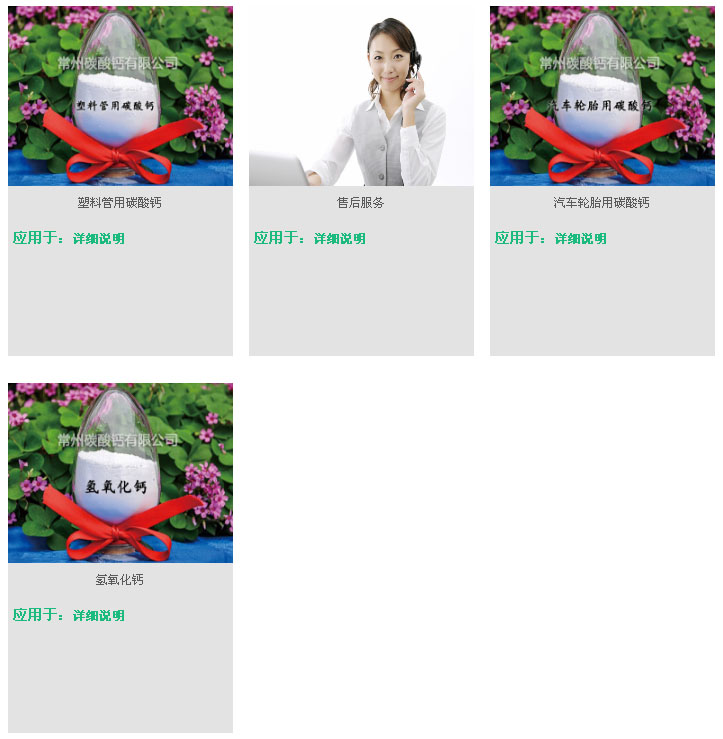Image resolution: width=723 pixels, height=739 pixels.
Task: Open the 塑料管用碳酸钙 product image
Action: [120, 96]
